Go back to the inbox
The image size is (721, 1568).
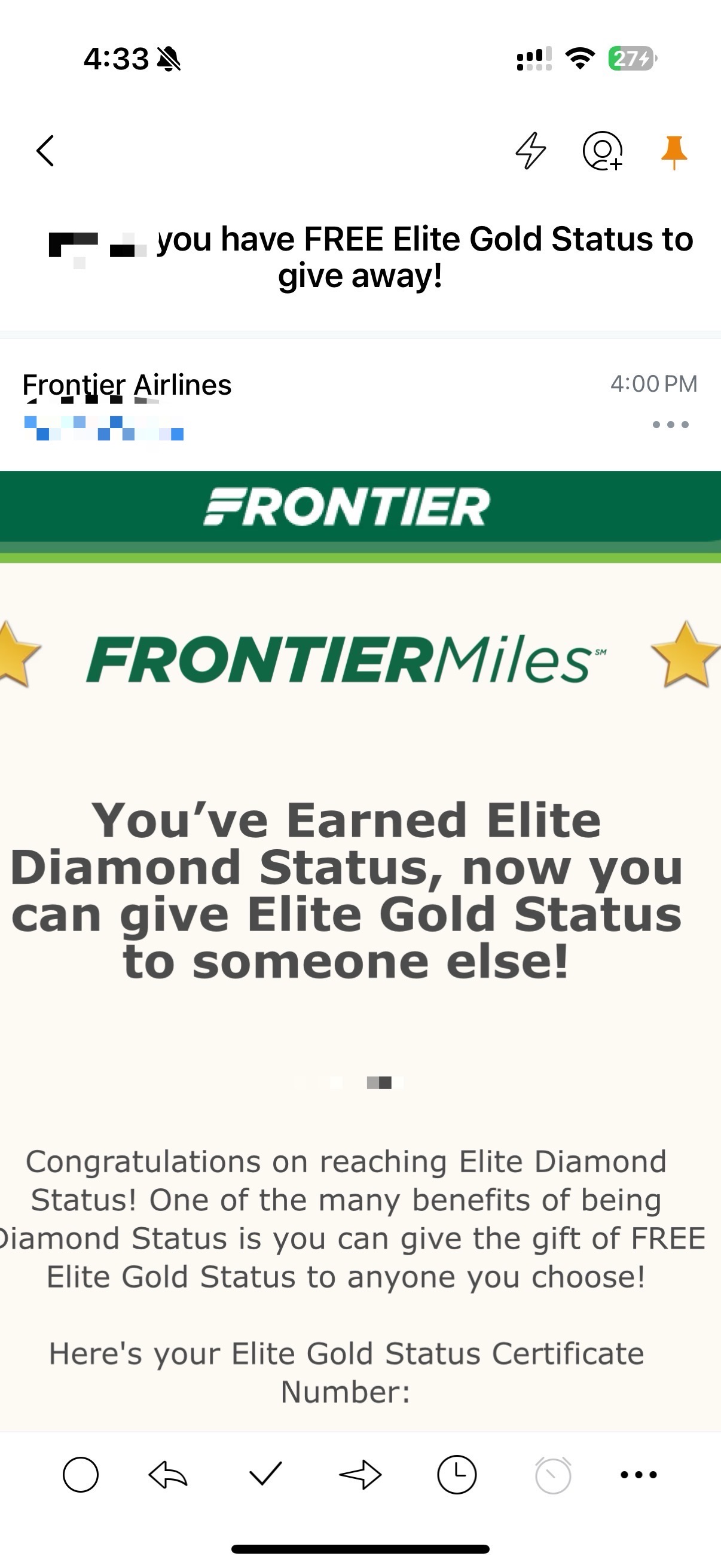[45, 150]
